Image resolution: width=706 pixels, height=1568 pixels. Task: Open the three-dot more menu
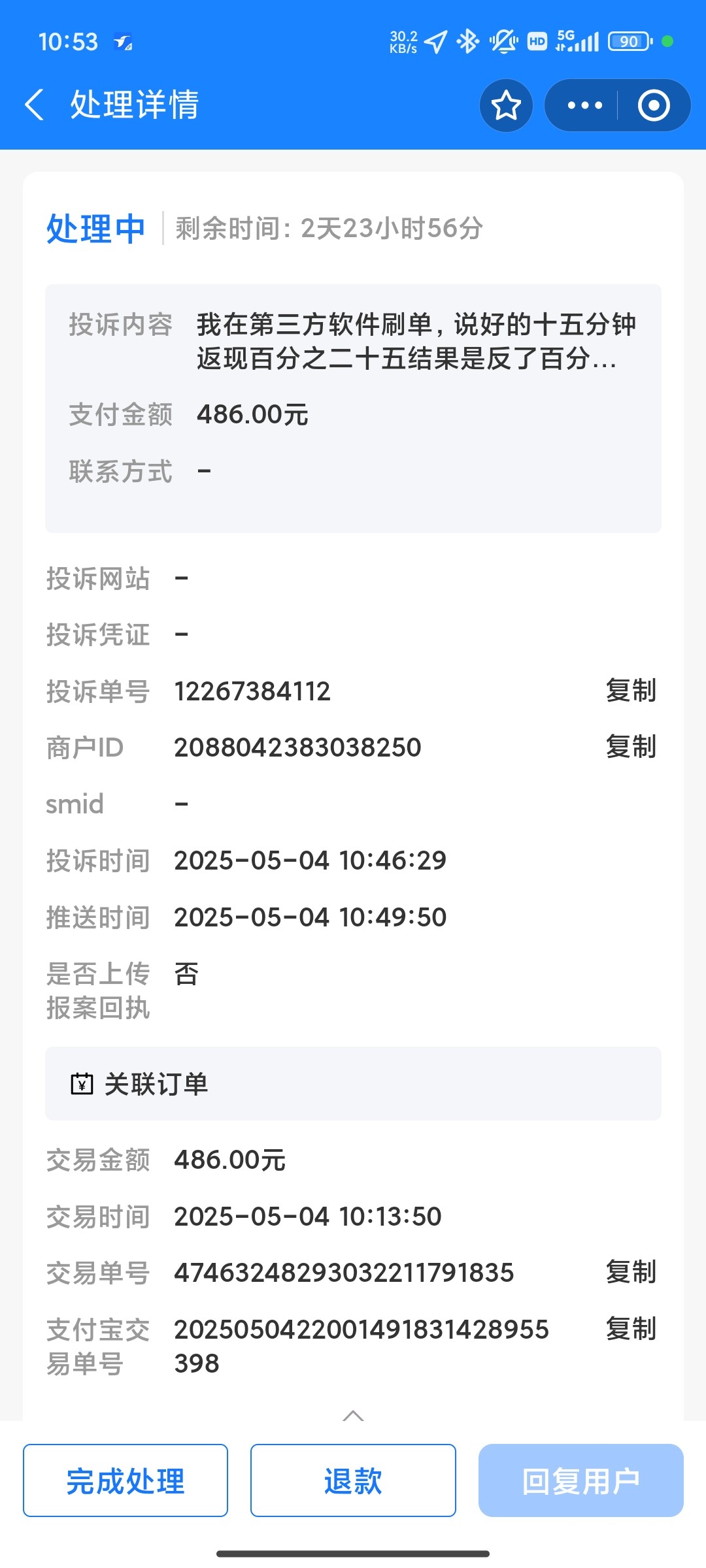point(584,105)
